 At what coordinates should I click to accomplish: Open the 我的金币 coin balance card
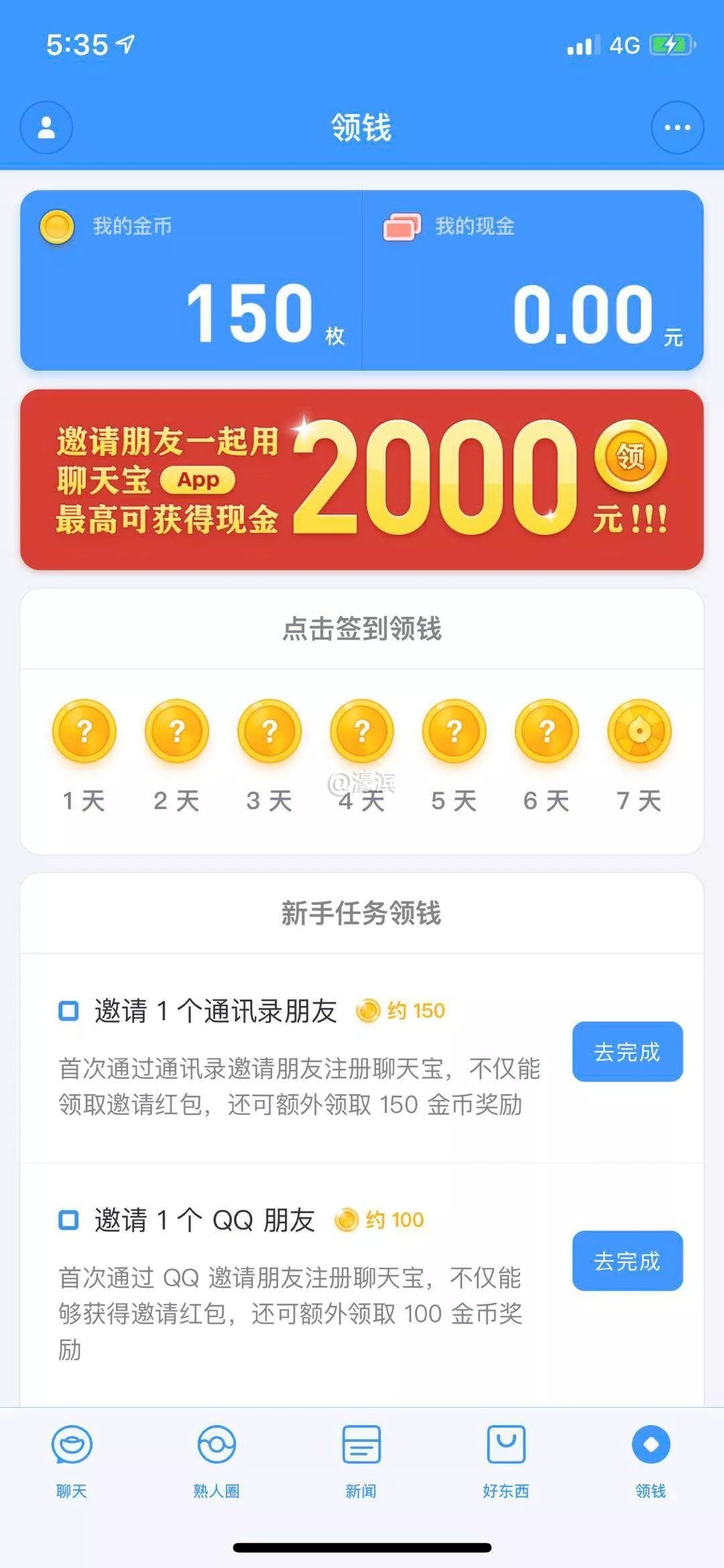192,280
